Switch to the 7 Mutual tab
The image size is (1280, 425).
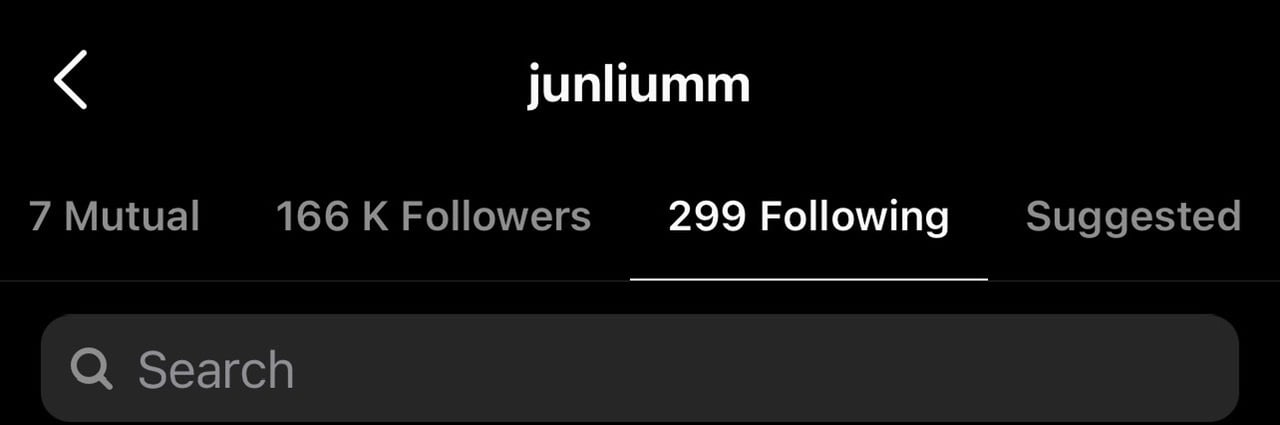click(x=114, y=217)
